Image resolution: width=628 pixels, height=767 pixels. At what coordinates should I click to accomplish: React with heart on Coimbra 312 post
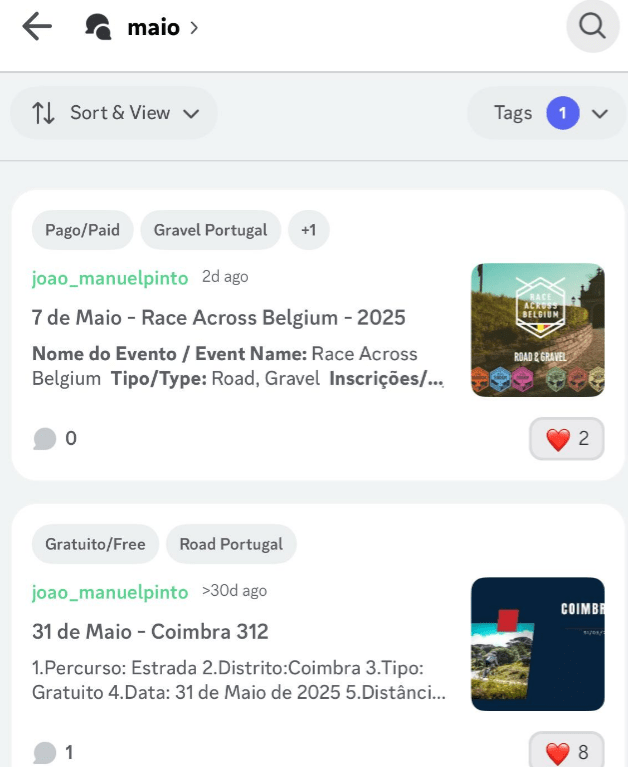click(x=566, y=750)
